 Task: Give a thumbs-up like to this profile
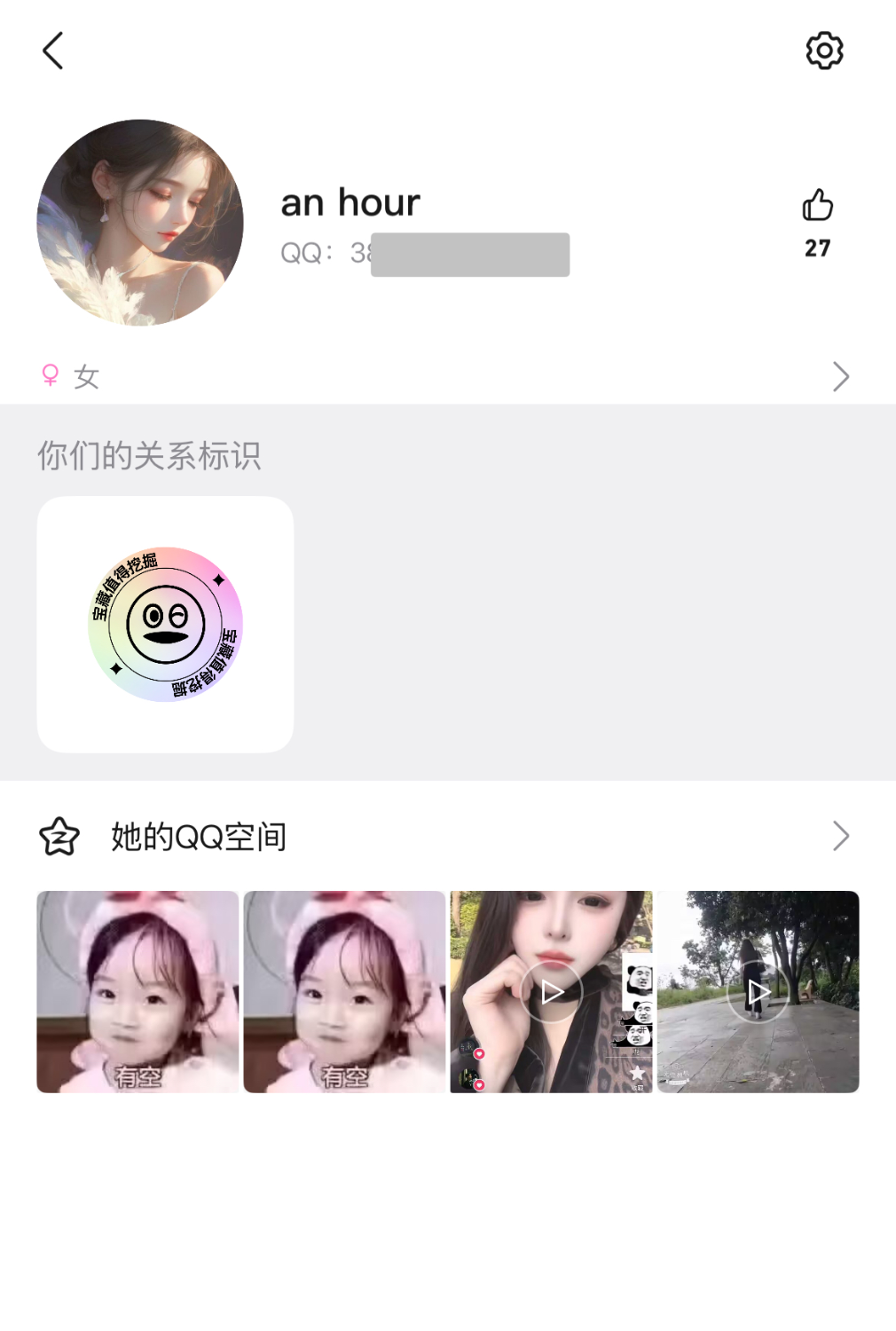pos(817,206)
